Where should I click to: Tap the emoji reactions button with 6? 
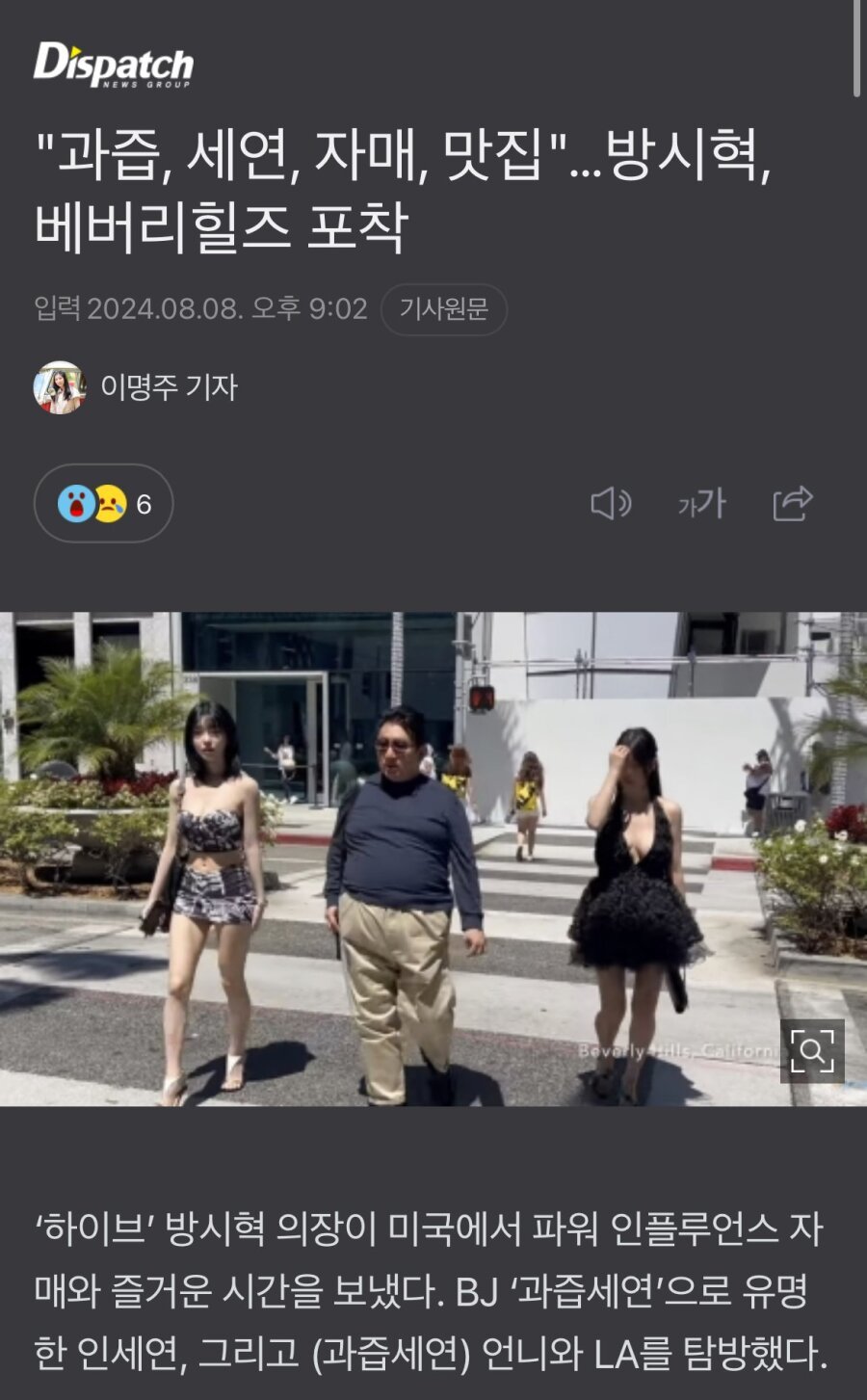104,503
